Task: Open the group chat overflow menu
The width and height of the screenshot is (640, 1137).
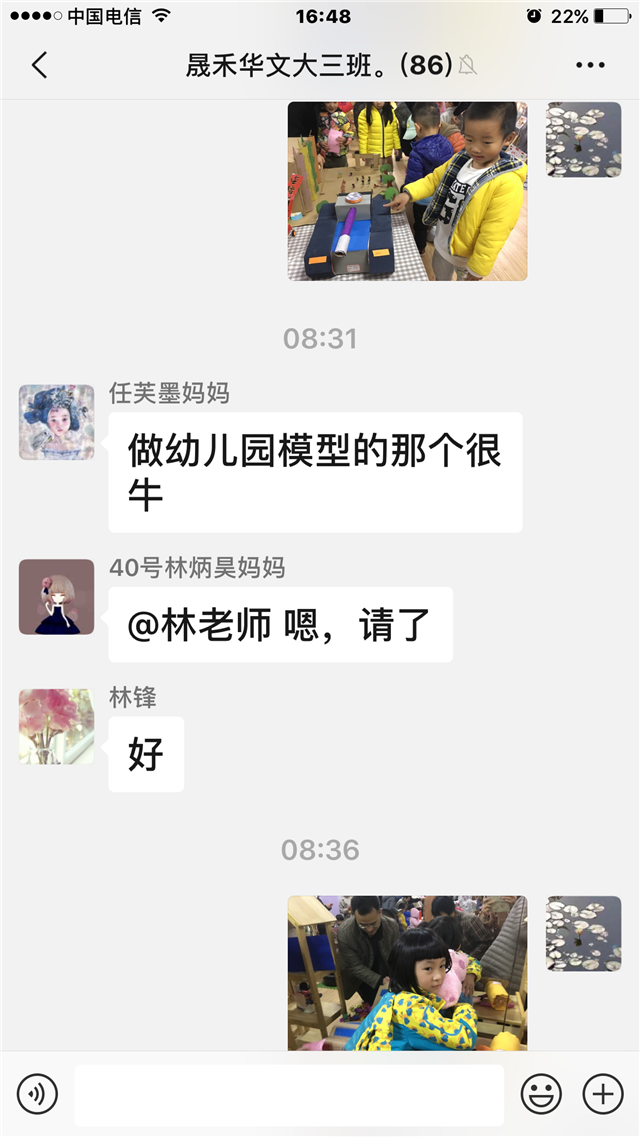Action: (591, 66)
